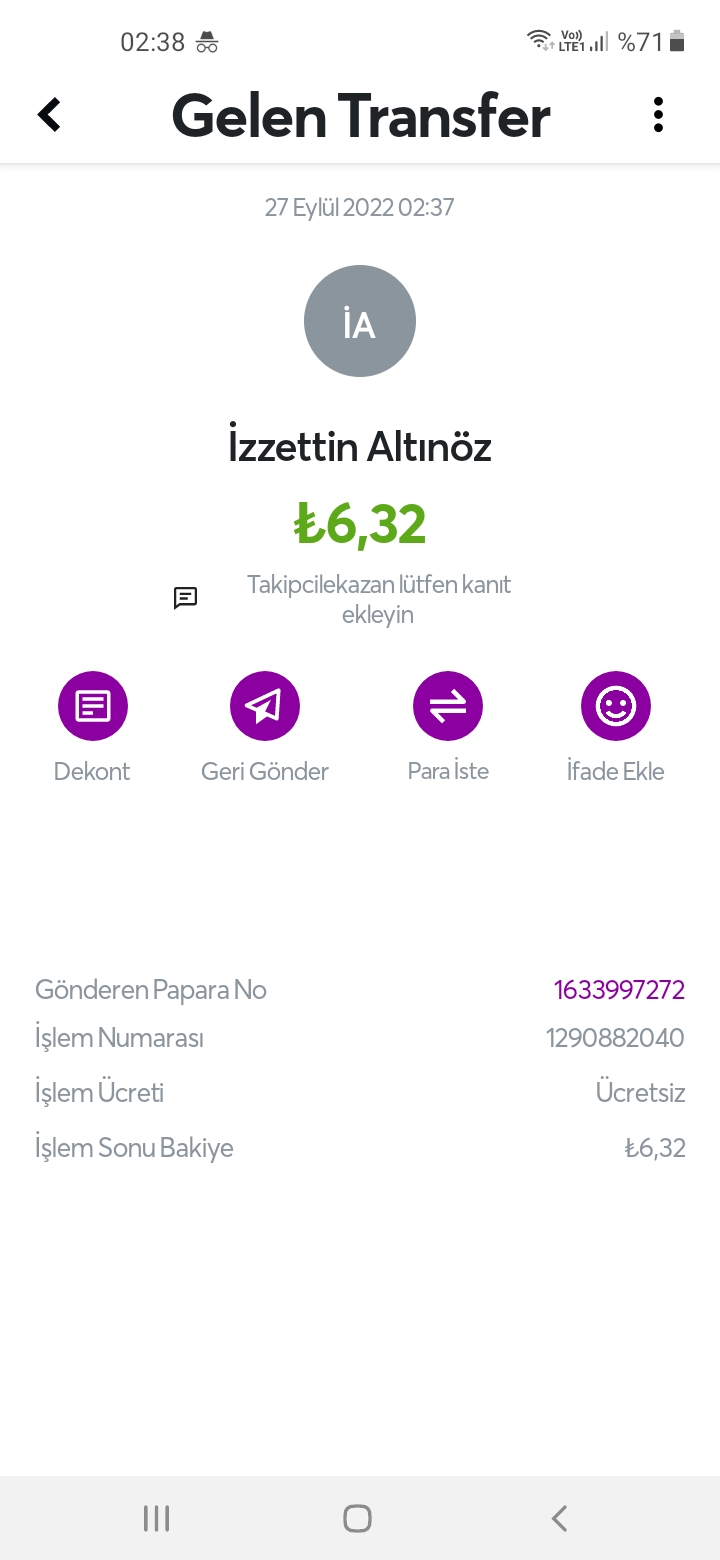Select Para İste to request money
This screenshot has width=720, height=1560.
[x=448, y=706]
